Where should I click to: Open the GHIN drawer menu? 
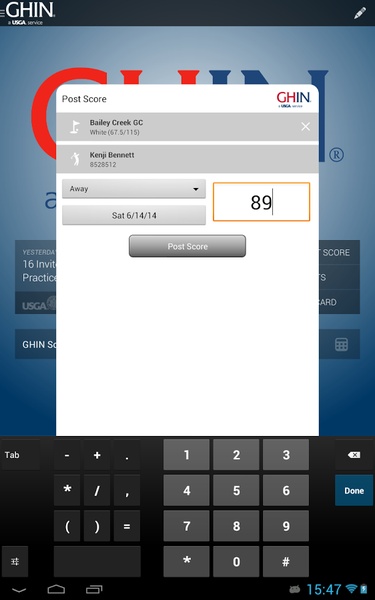pos(28,13)
